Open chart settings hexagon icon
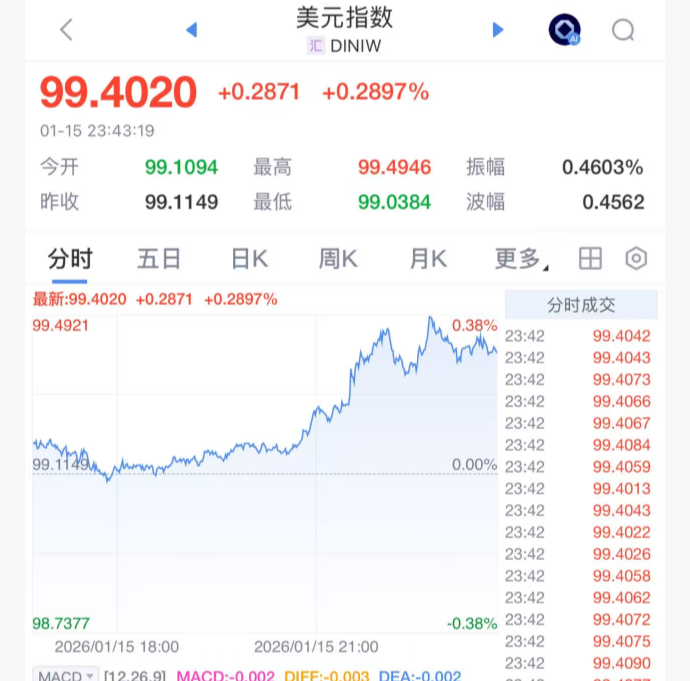 tap(636, 260)
